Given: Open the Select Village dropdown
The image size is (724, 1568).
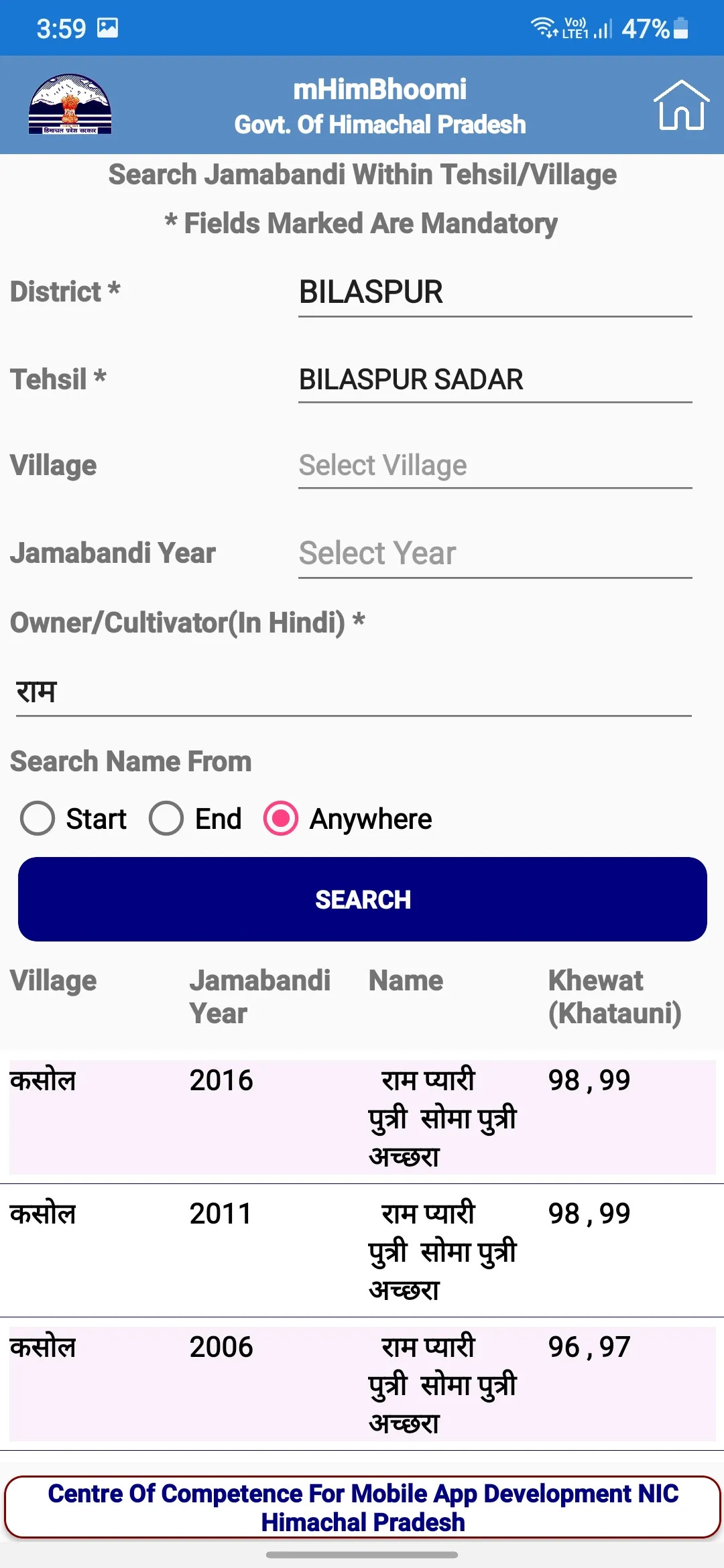Looking at the screenshot, I should [x=494, y=465].
